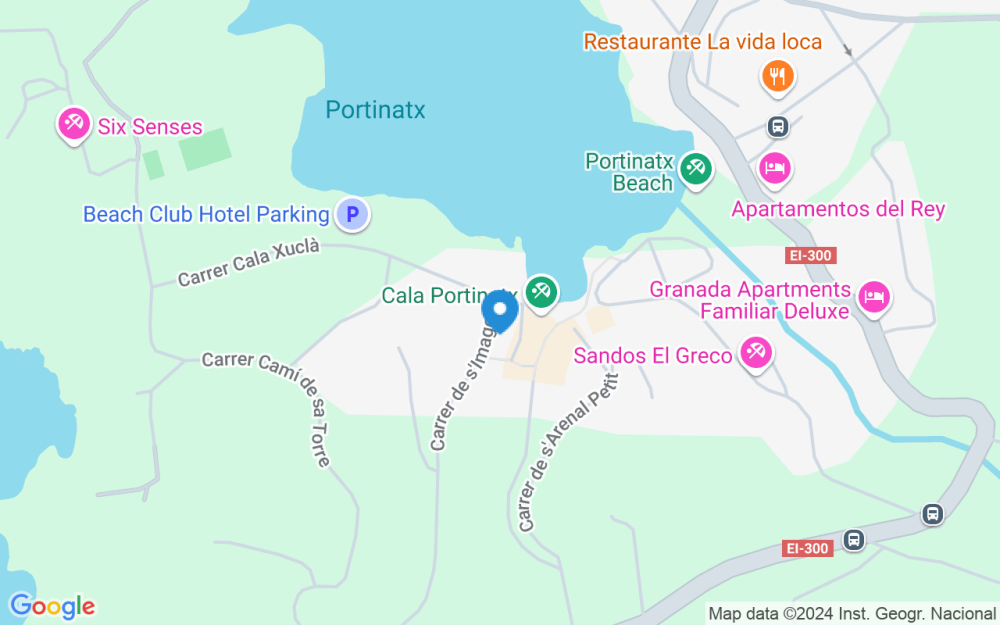Tap the blue location pin

(500, 312)
